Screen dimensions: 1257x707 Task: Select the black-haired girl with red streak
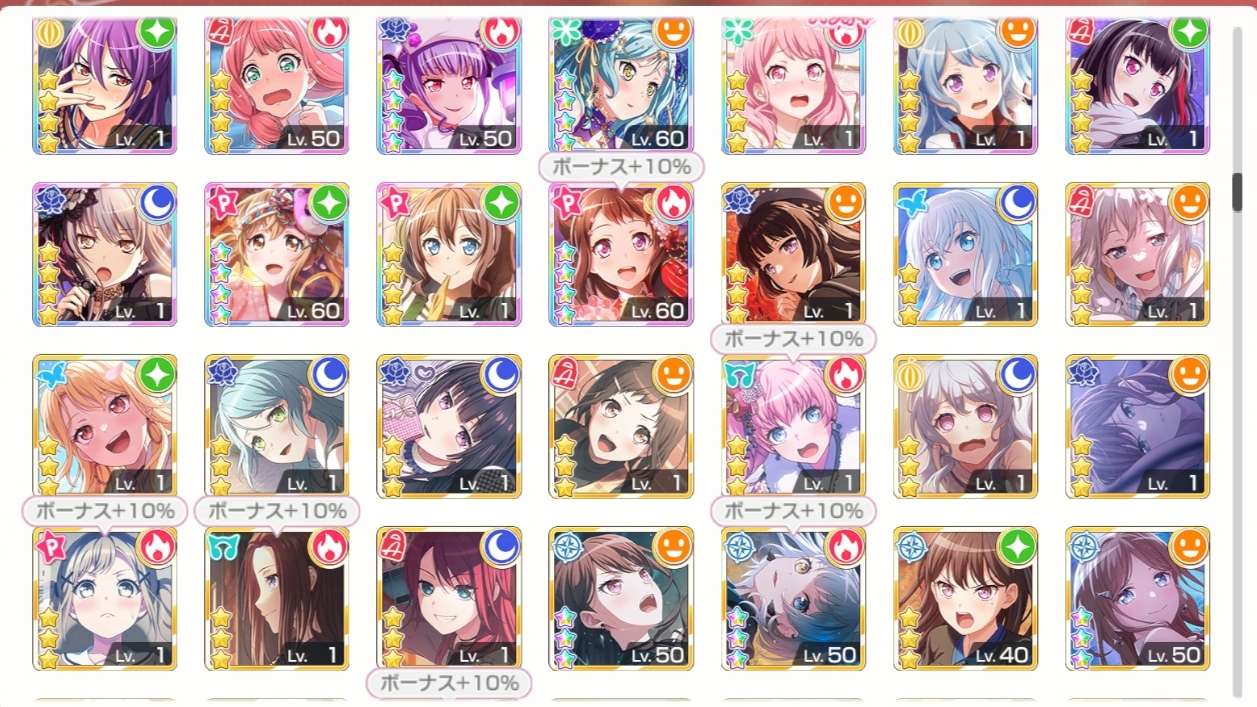[1137, 83]
